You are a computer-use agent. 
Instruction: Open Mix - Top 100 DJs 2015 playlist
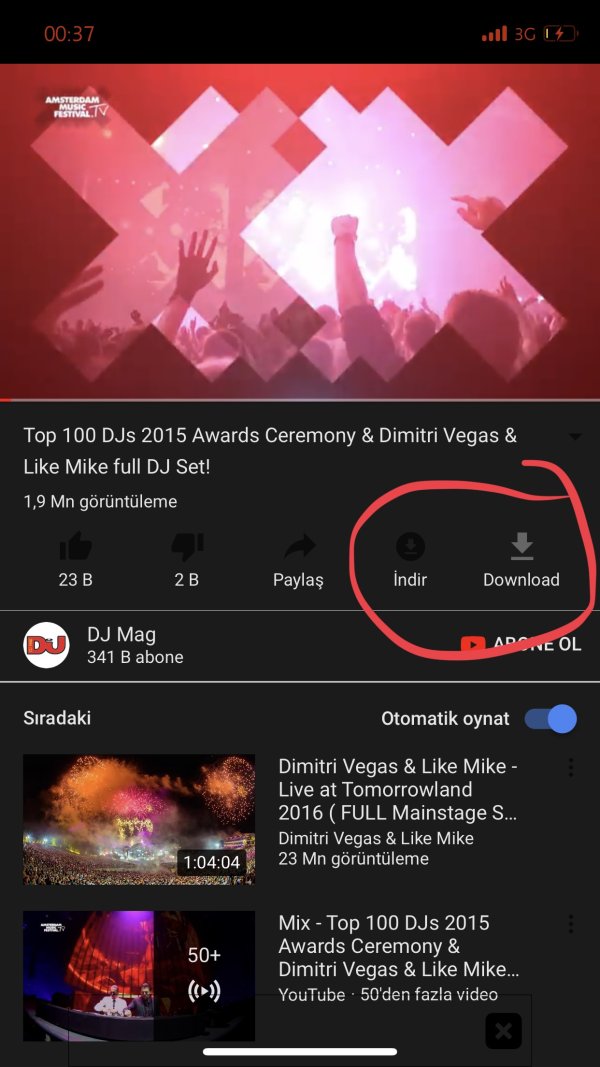[x=139, y=975]
